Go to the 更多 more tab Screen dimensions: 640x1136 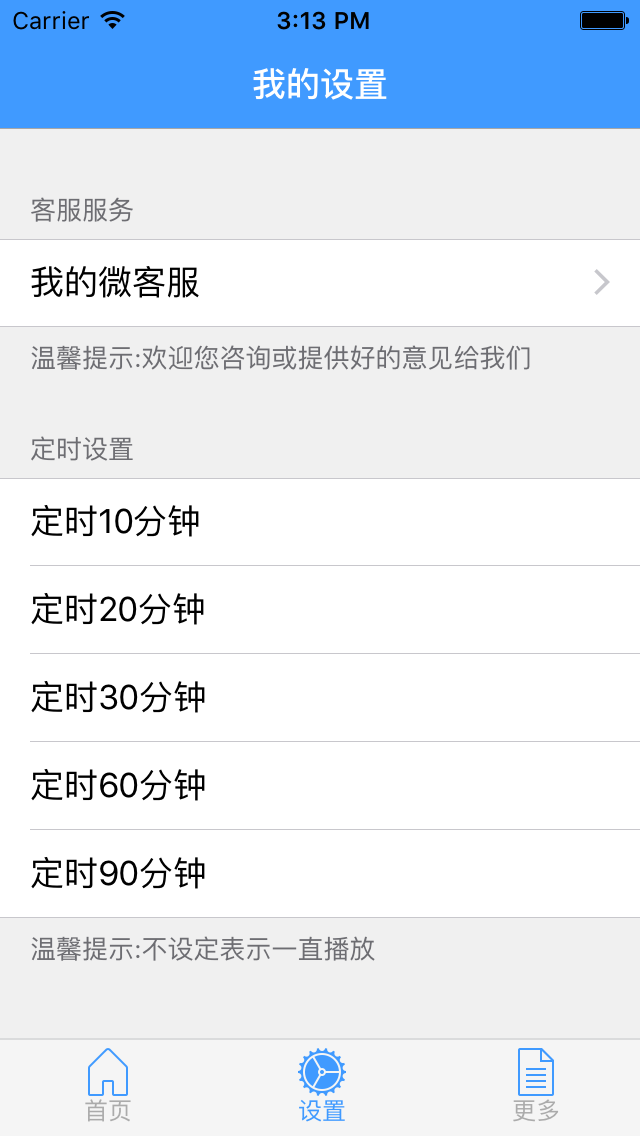coord(535,1086)
